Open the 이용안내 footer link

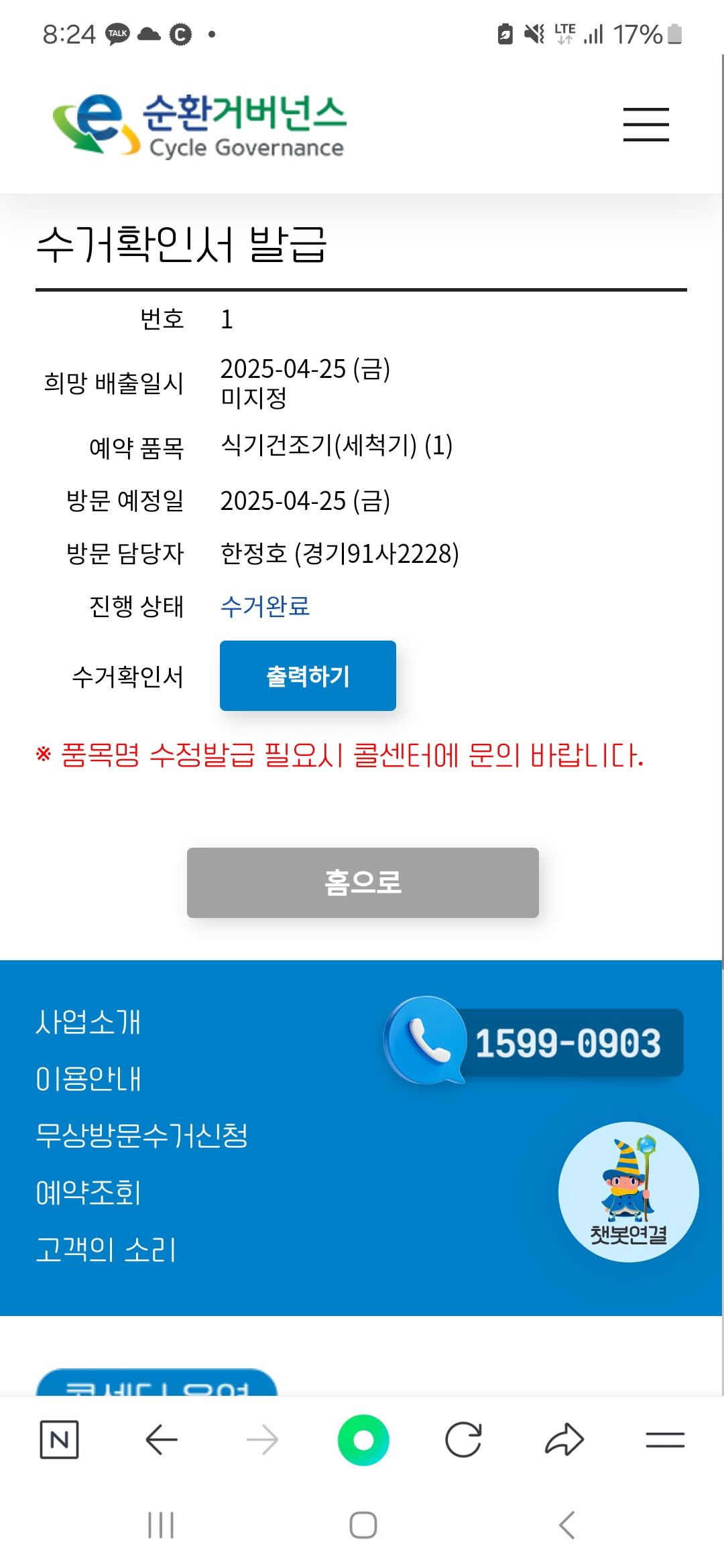click(88, 1079)
